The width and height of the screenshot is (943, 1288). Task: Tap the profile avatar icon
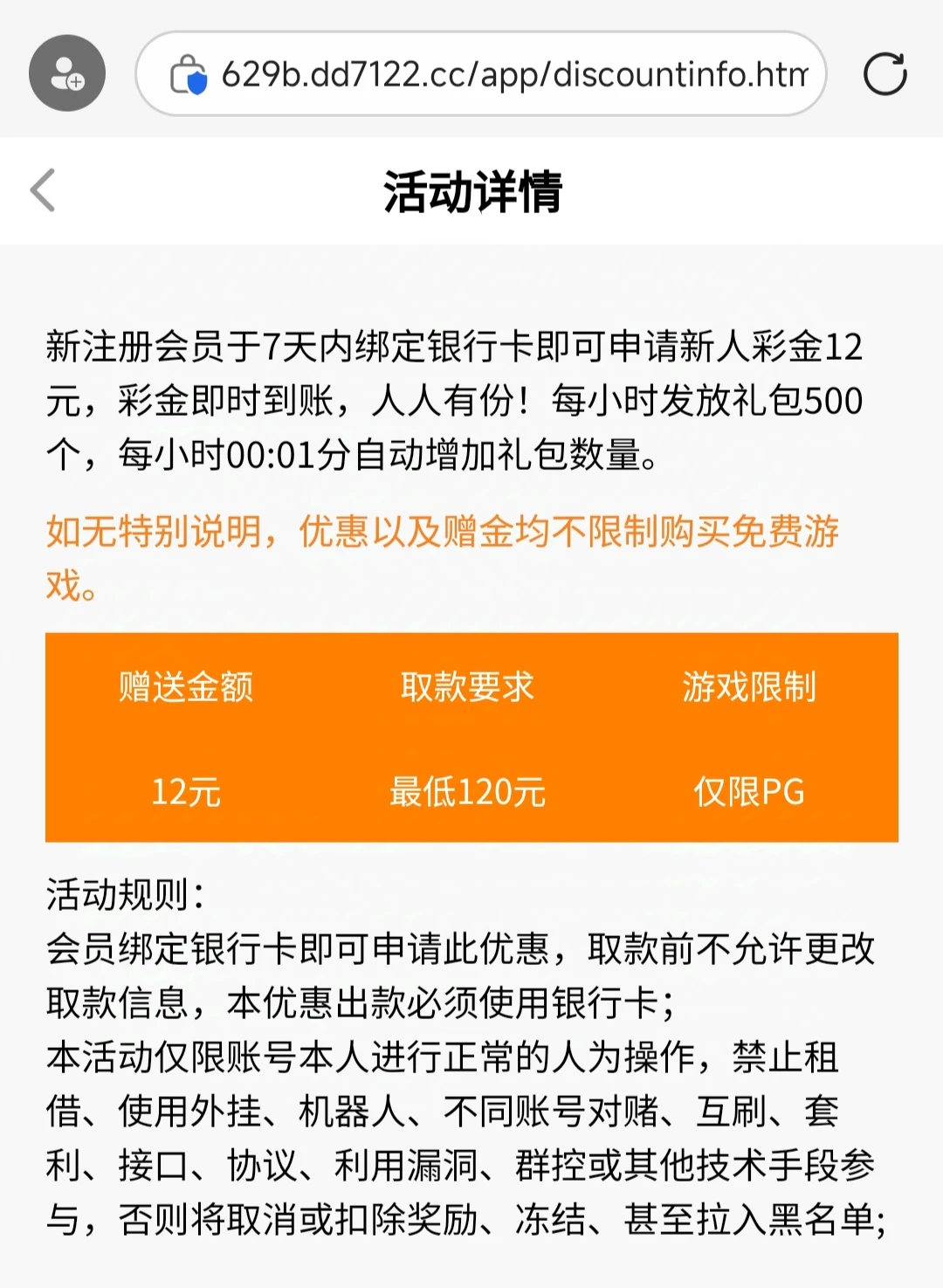click(x=66, y=73)
